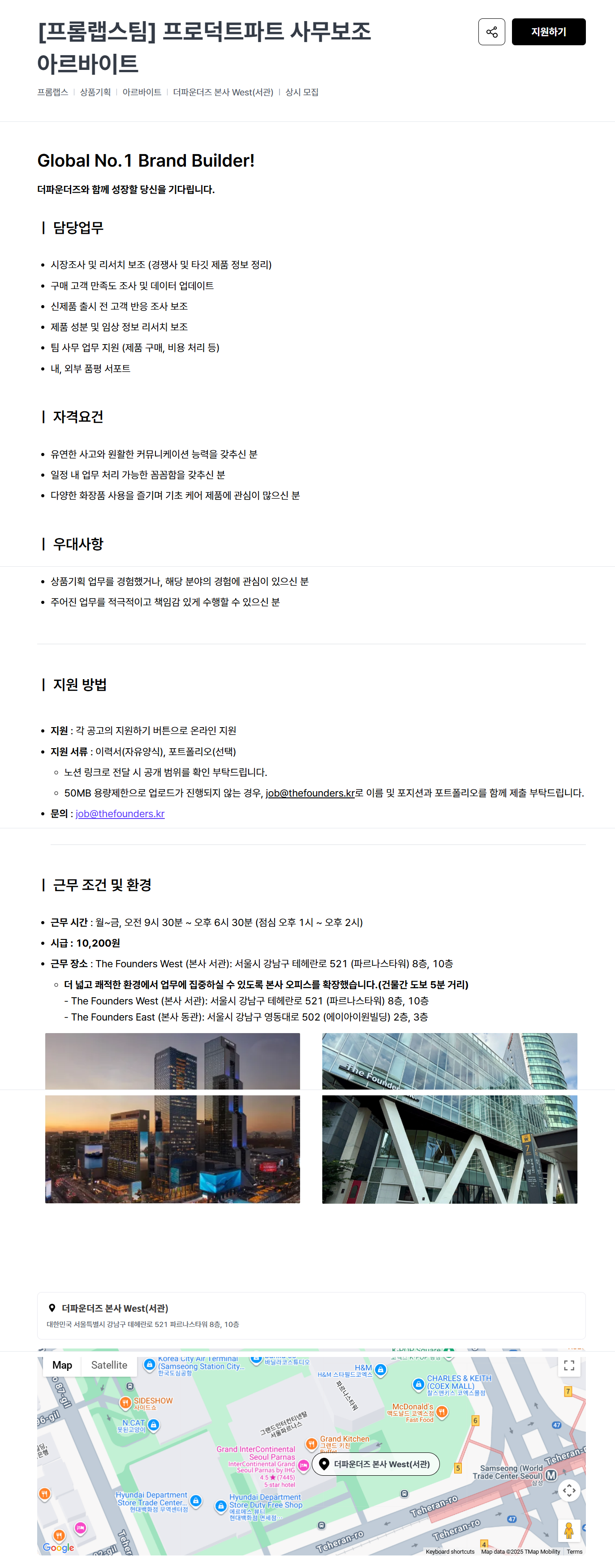Open the email link in the 50MB upload note
615x1568 pixels.
coord(310,793)
